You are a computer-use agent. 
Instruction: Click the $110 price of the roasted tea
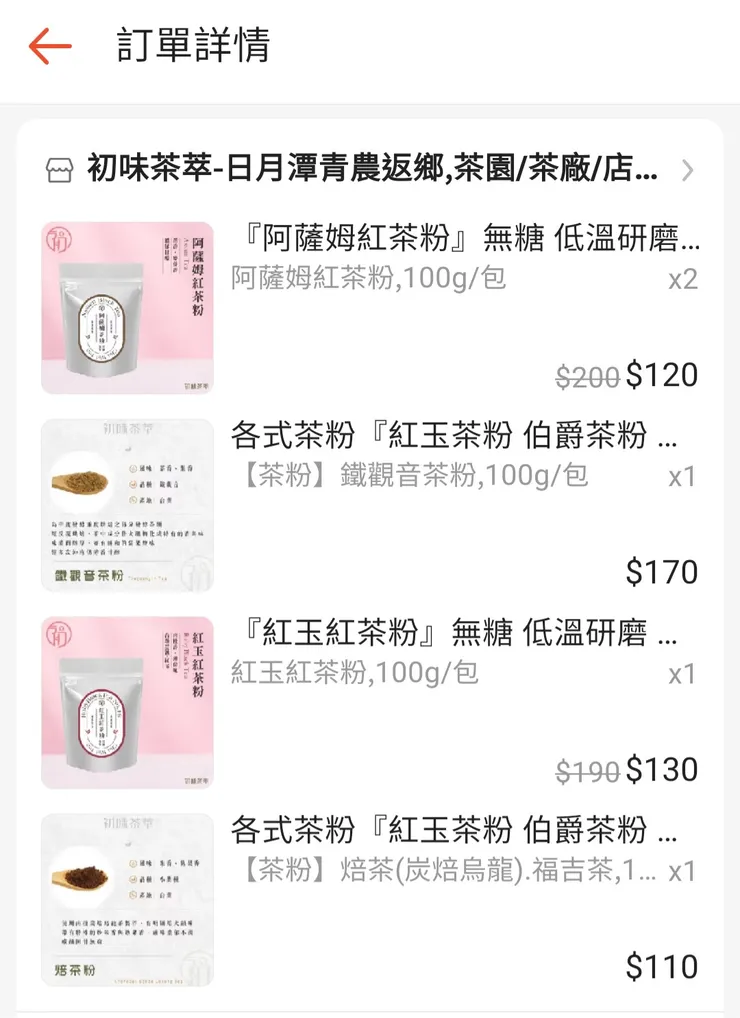pyautogui.click(x=665, y=965)
